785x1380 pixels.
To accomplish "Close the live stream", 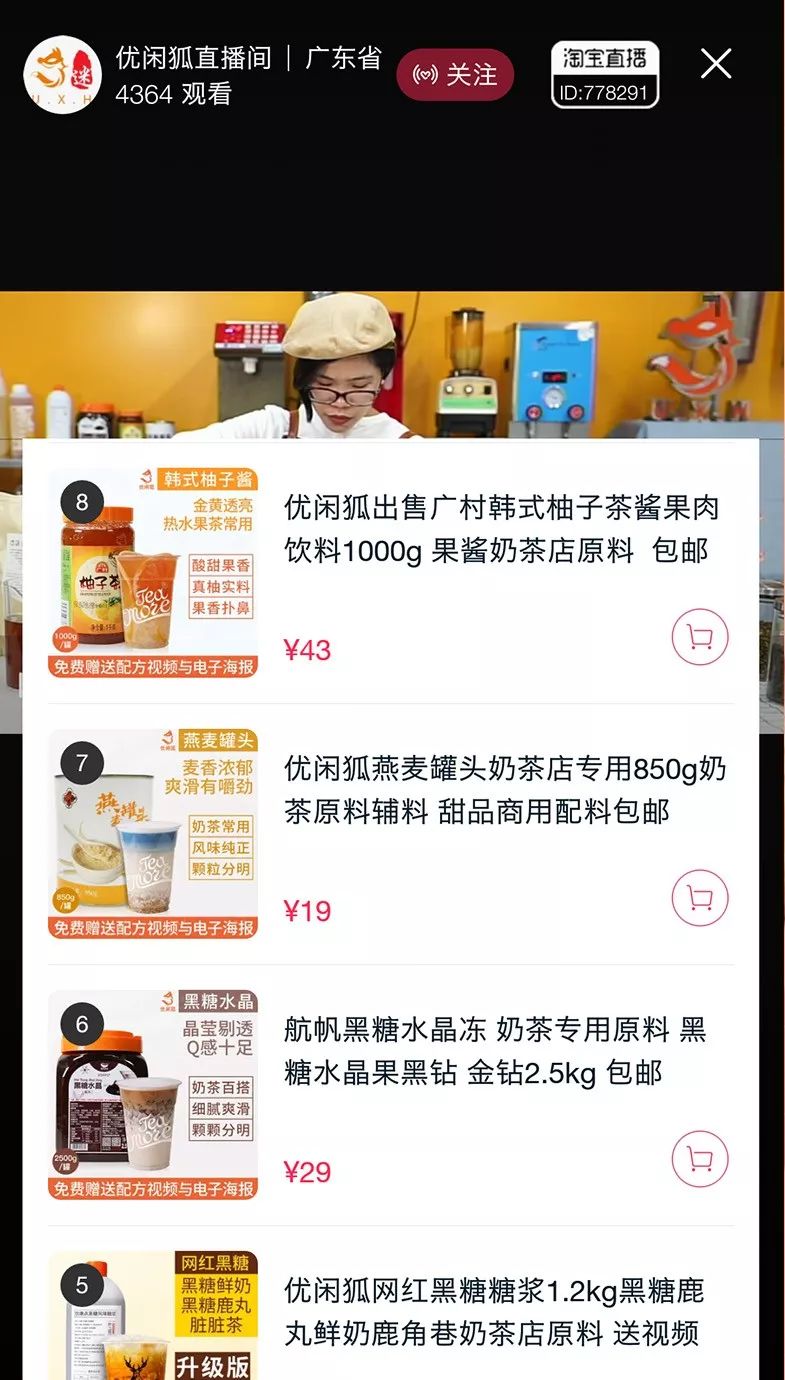I will pos(716,64).
